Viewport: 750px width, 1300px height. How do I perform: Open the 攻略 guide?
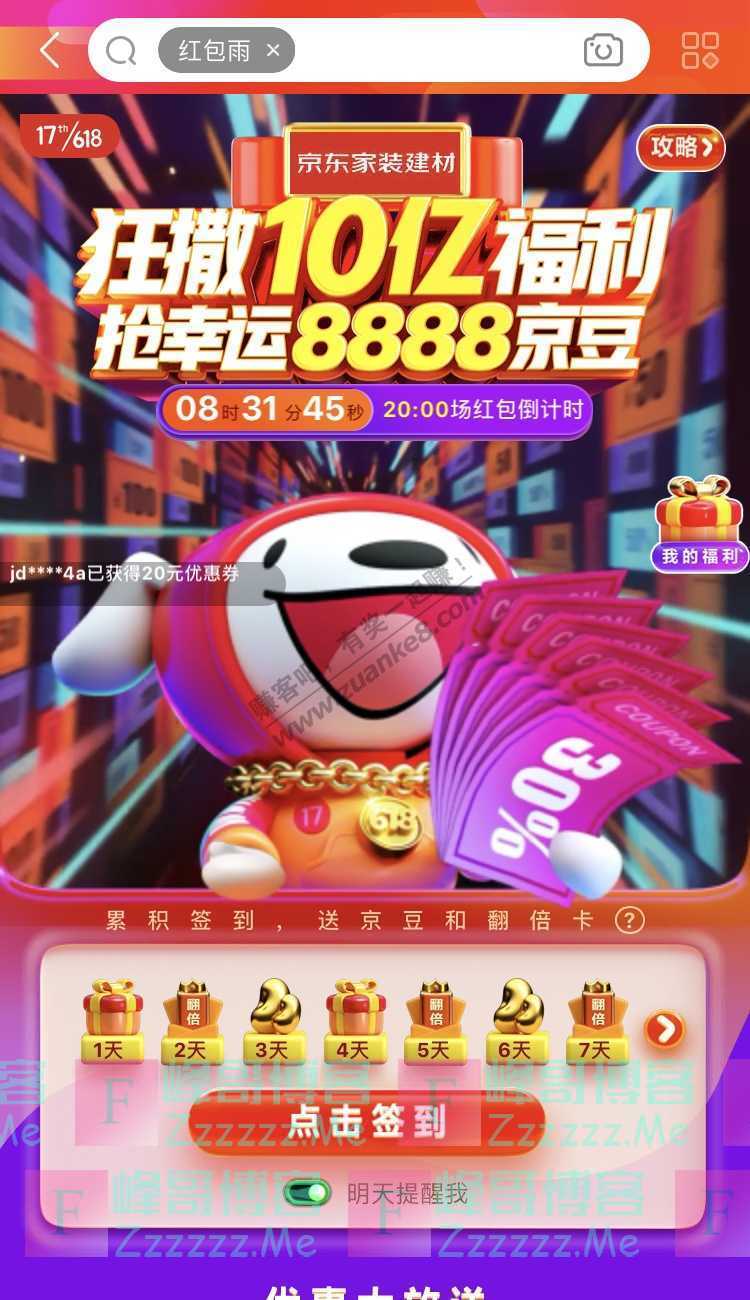[680, 148]
